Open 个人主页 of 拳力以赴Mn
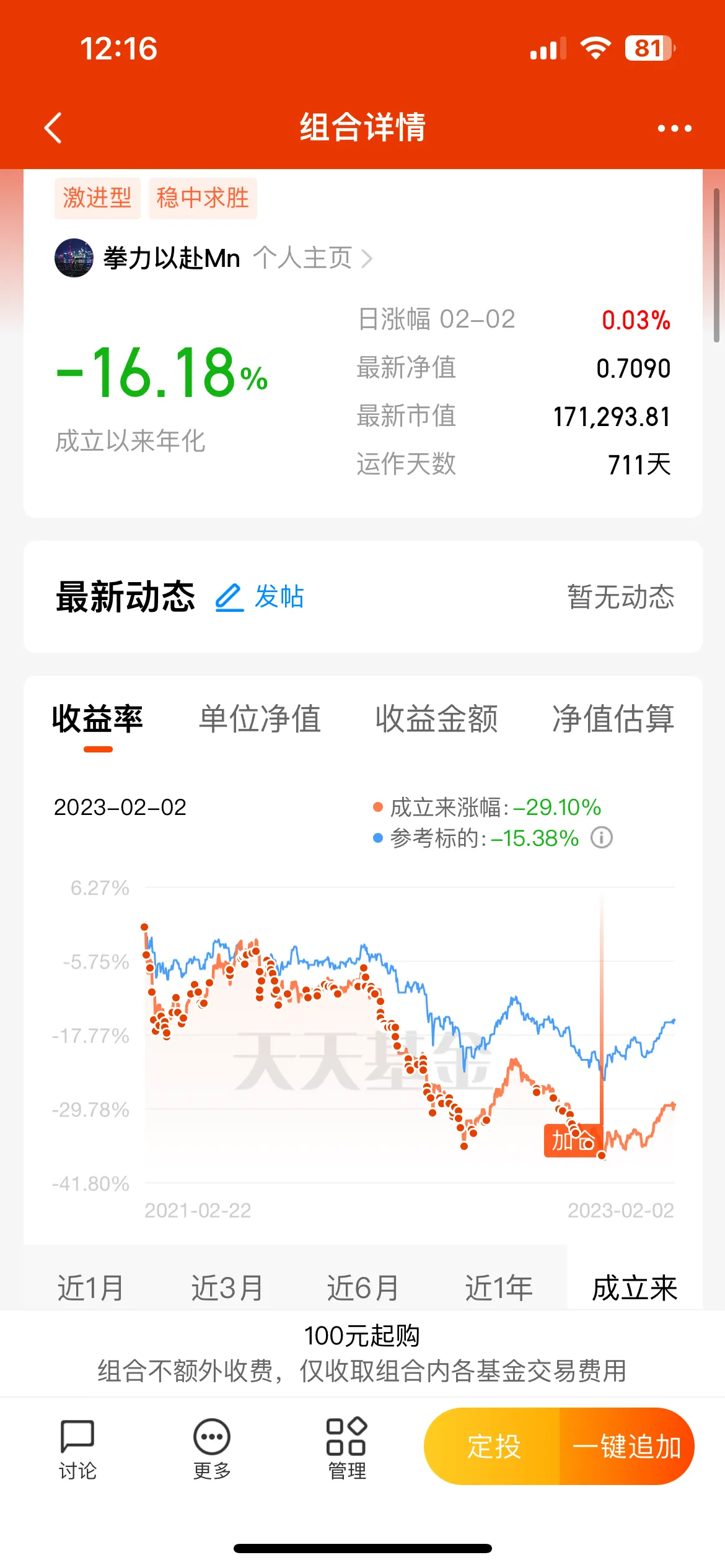Viewport: 725px width, 1568px height. (x=312, y=258)
